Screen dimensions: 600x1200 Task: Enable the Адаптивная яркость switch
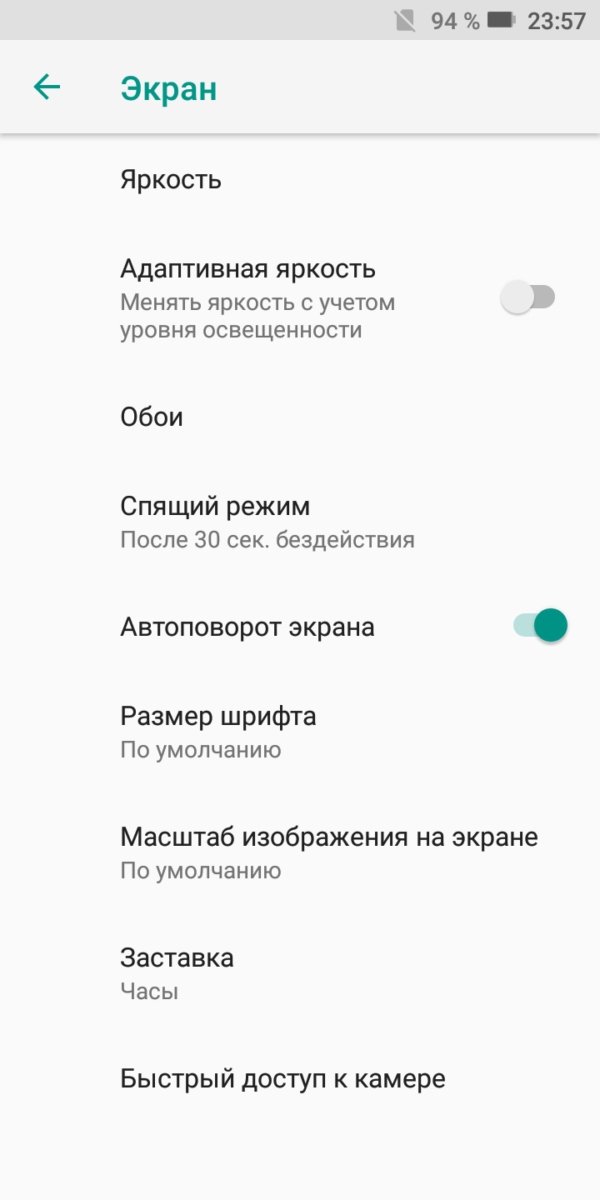pyautogui.click(x=527, y=298)
